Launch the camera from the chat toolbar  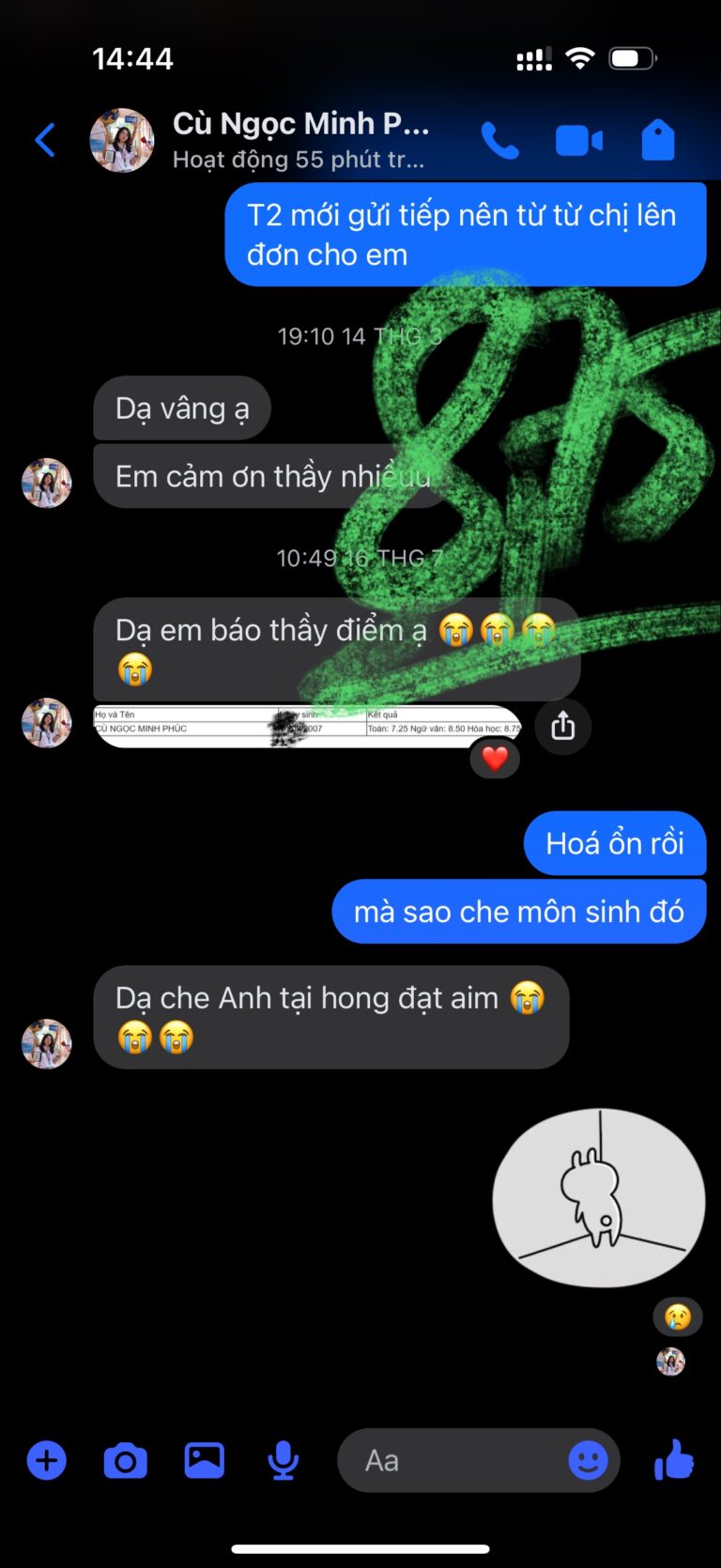coord(125,1461)
